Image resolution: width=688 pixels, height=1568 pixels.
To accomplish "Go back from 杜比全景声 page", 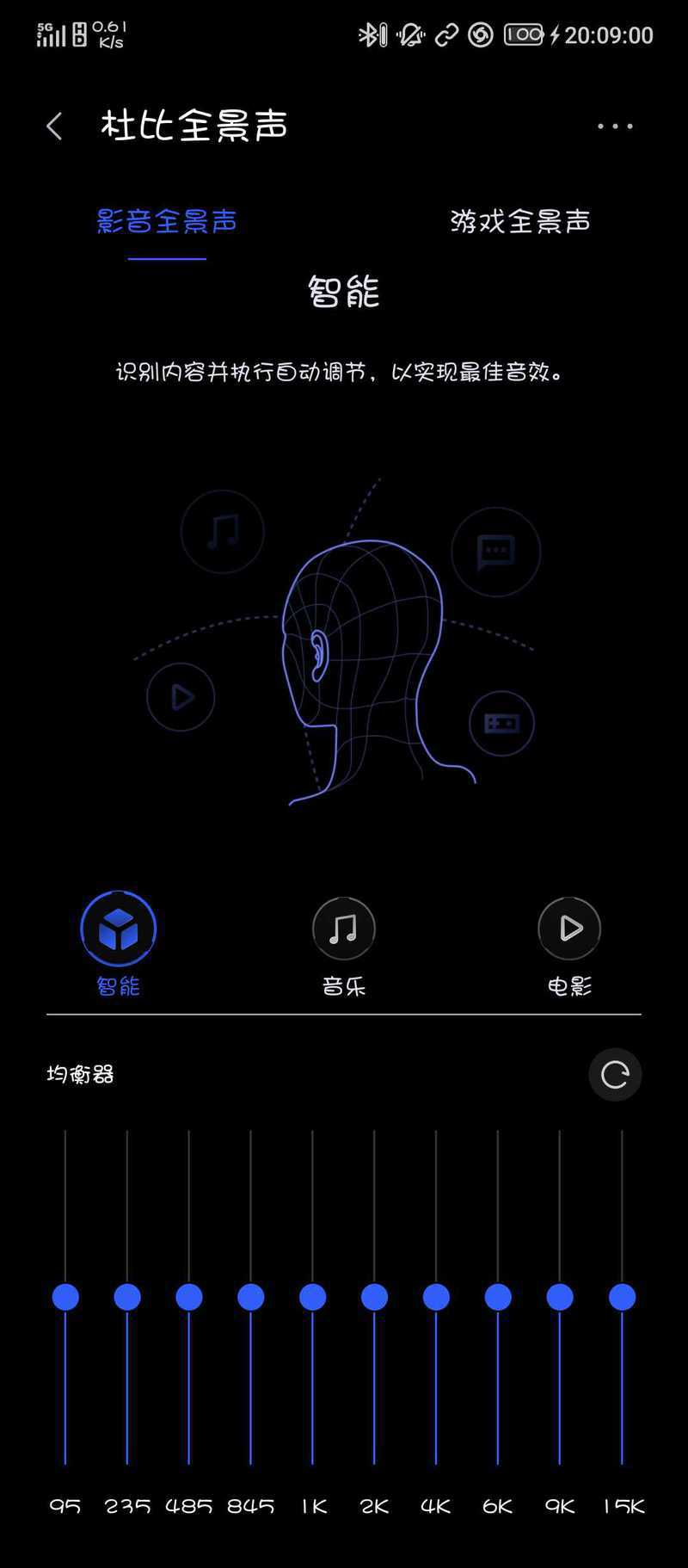I will 54,127.
